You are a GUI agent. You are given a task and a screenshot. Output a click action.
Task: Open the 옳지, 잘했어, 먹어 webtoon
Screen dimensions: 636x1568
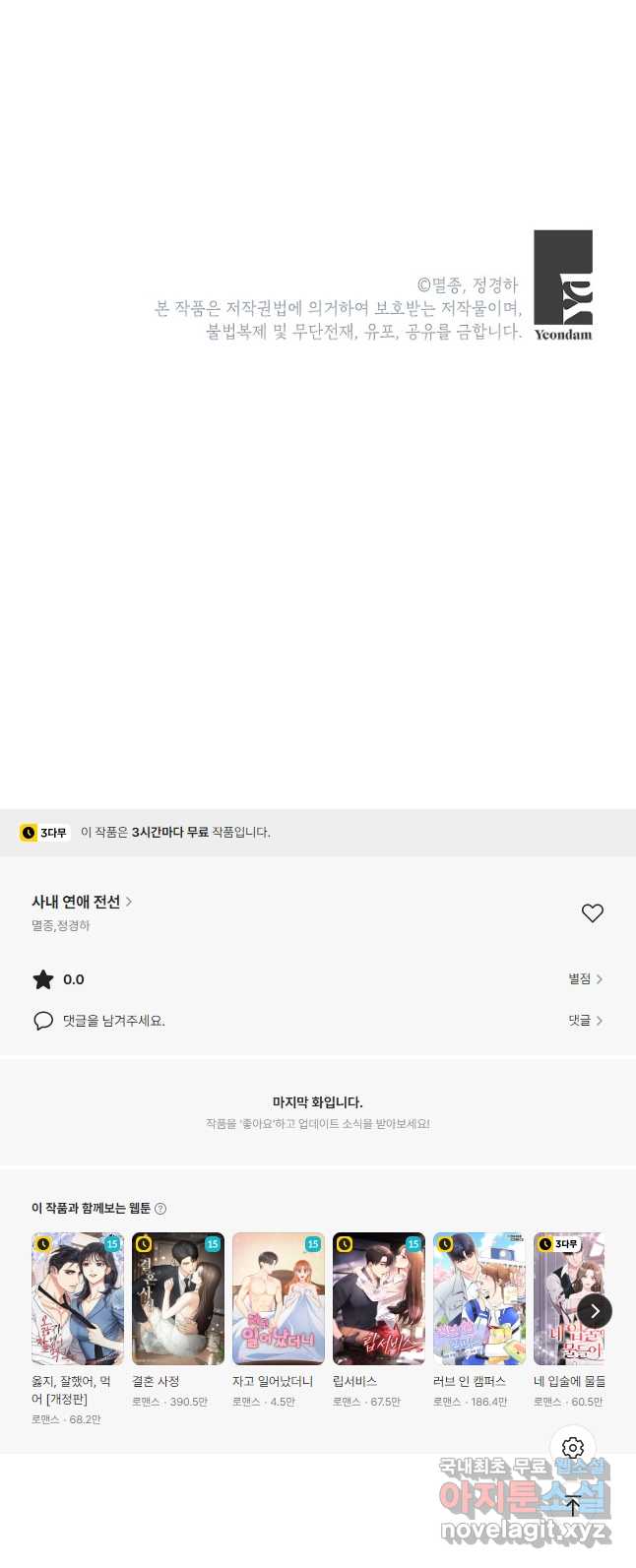pyautogui.click(x=78, y=1299)
